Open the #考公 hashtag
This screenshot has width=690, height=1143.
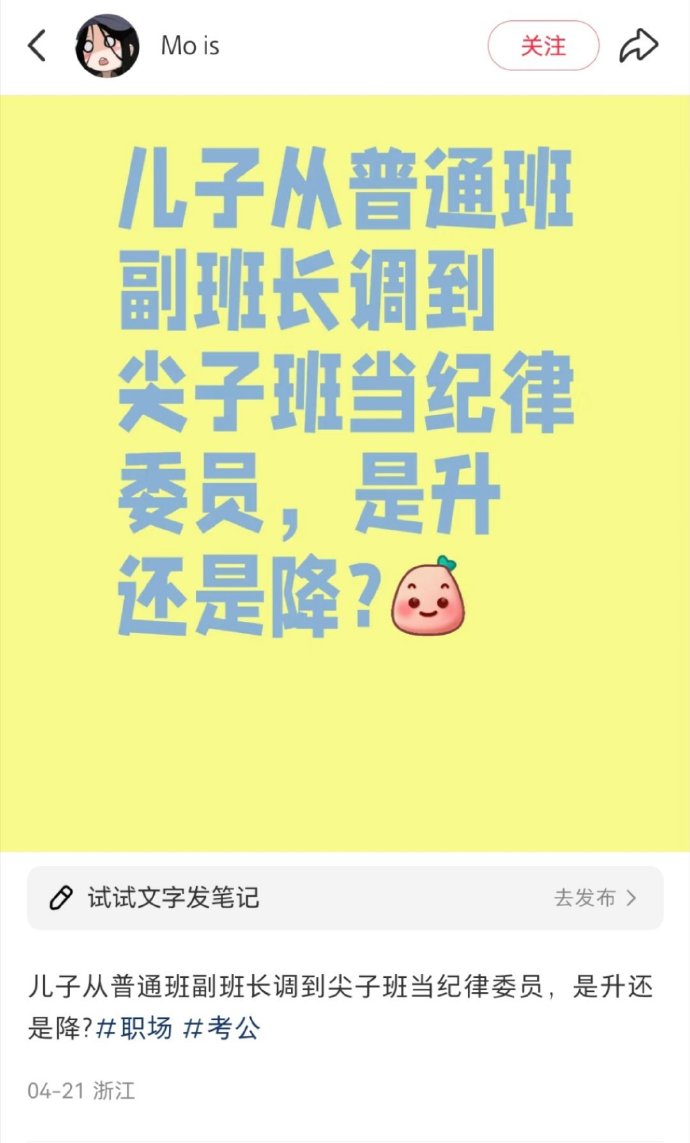coord(221,1028)
